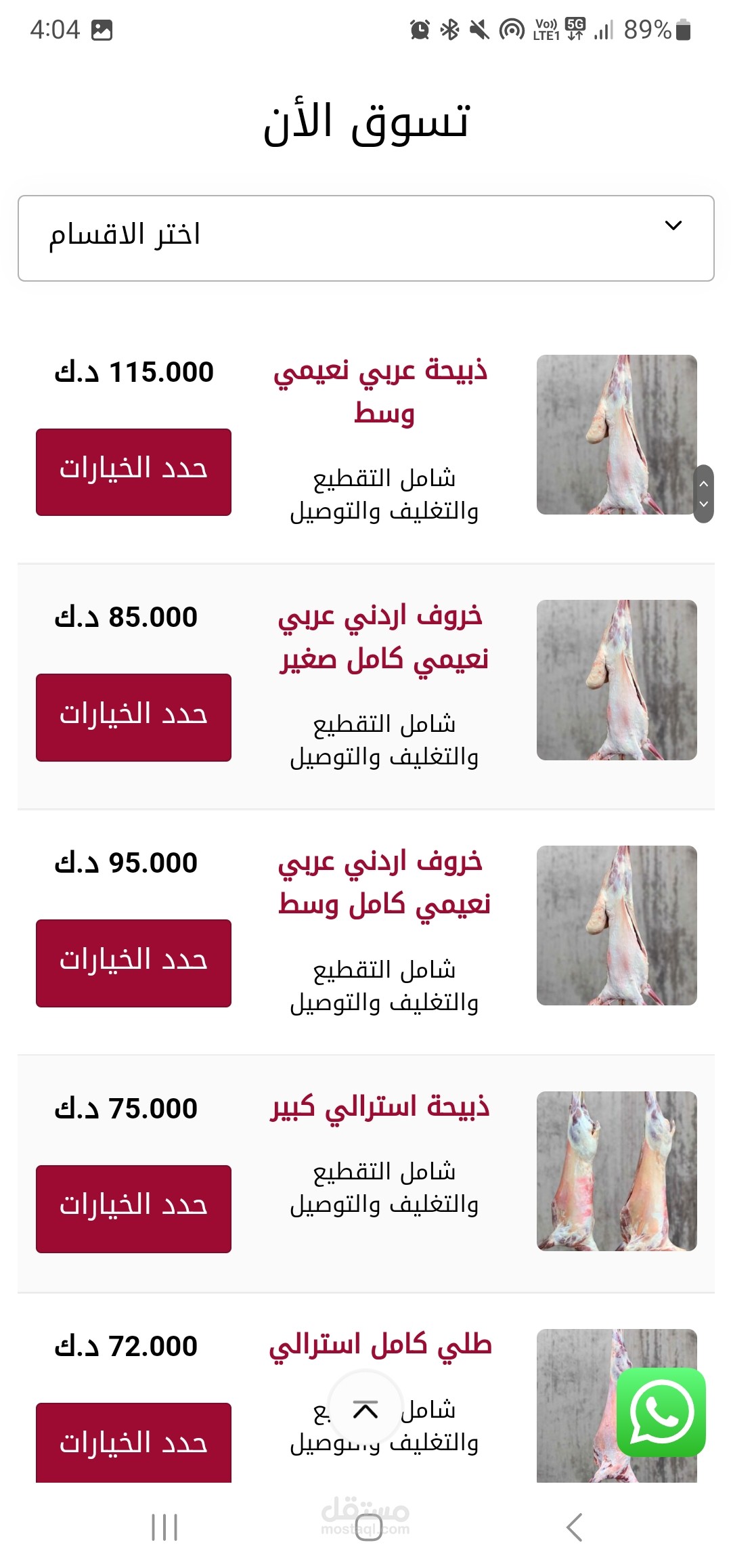Open the طلي كامل استرالي title link
Viewport: 731px width, 1568px height.
click(380, 1345)
